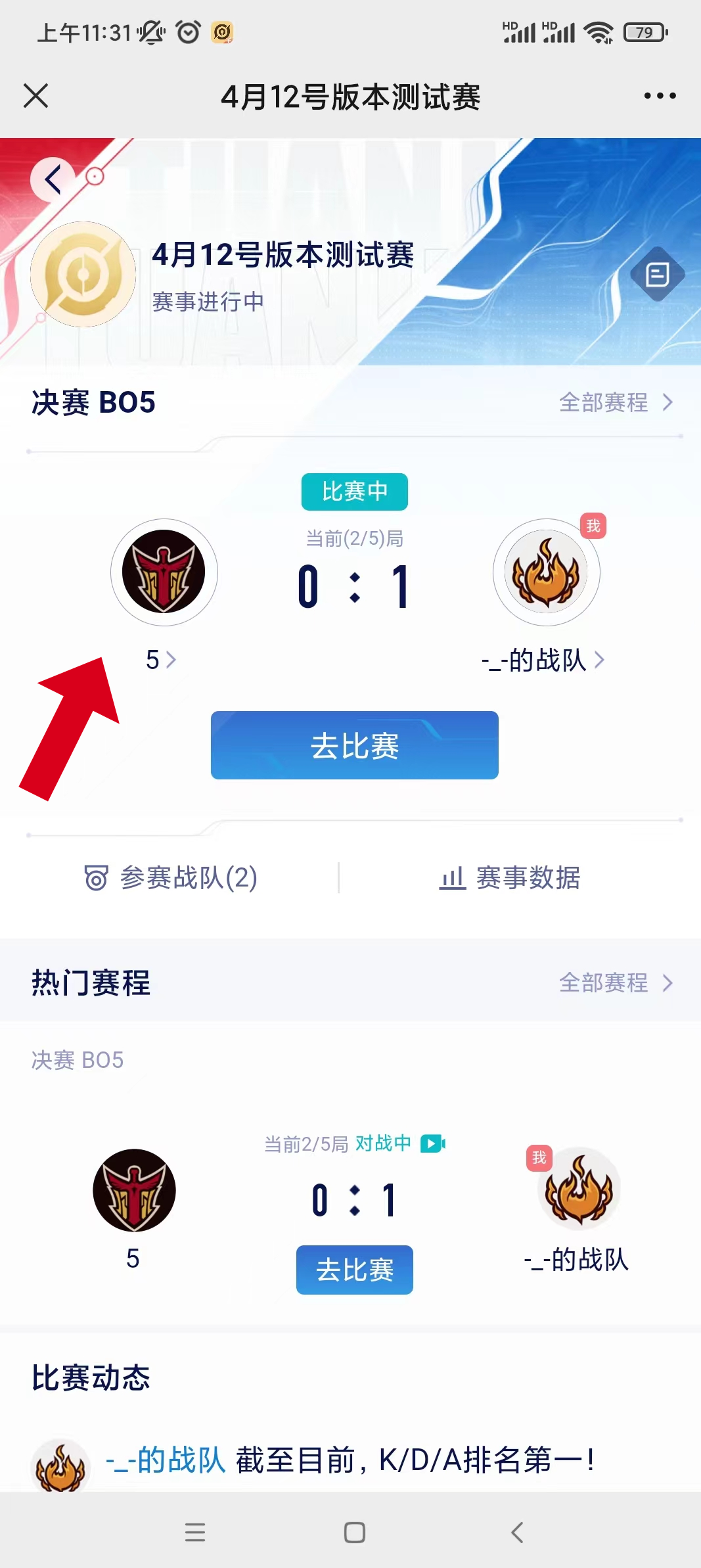Viewport: 701px width, 1568px height.
Task: Tap the large 去比赛 button
Action: (x=354, y=745)
